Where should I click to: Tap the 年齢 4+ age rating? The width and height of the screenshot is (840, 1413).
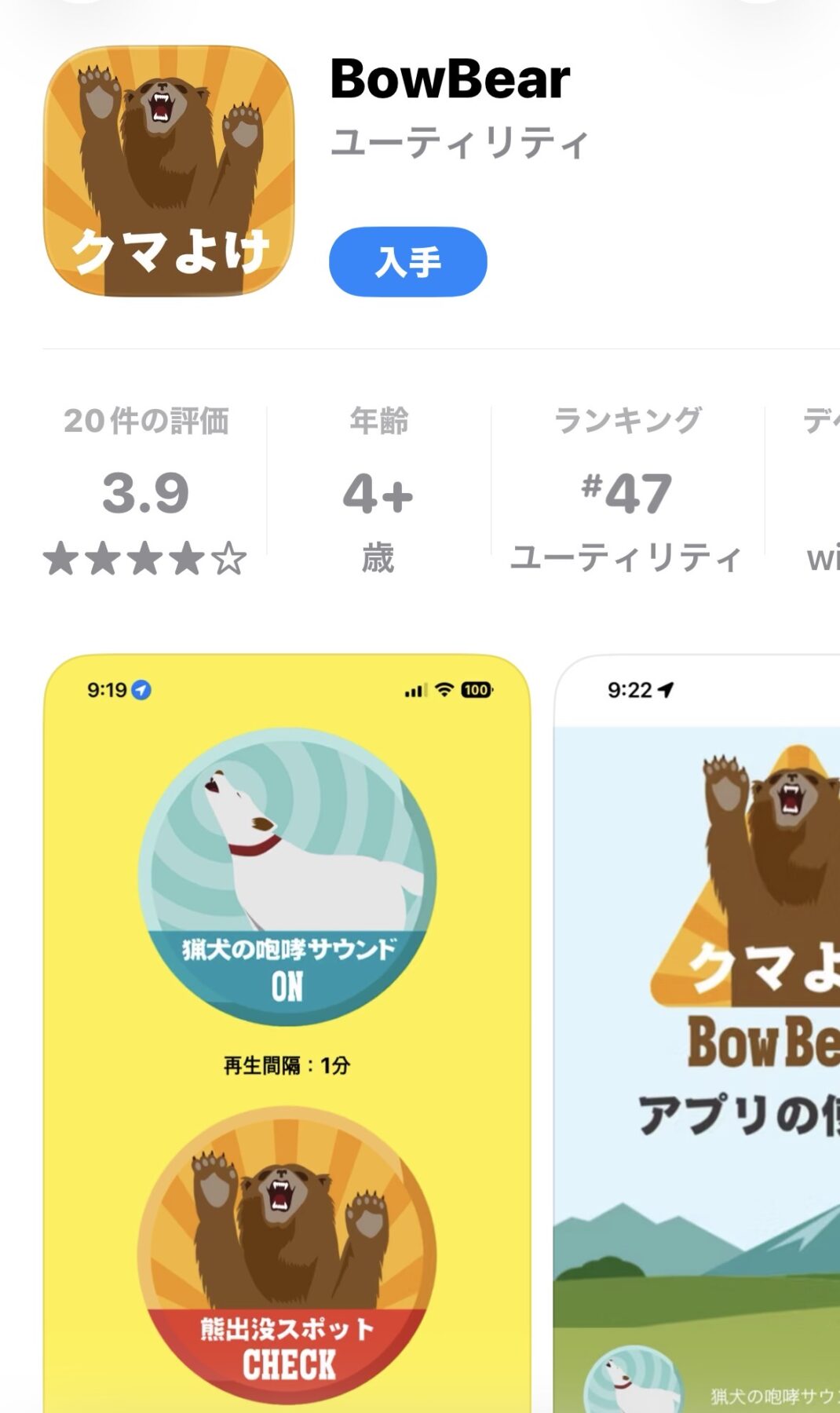click(378, 492)
